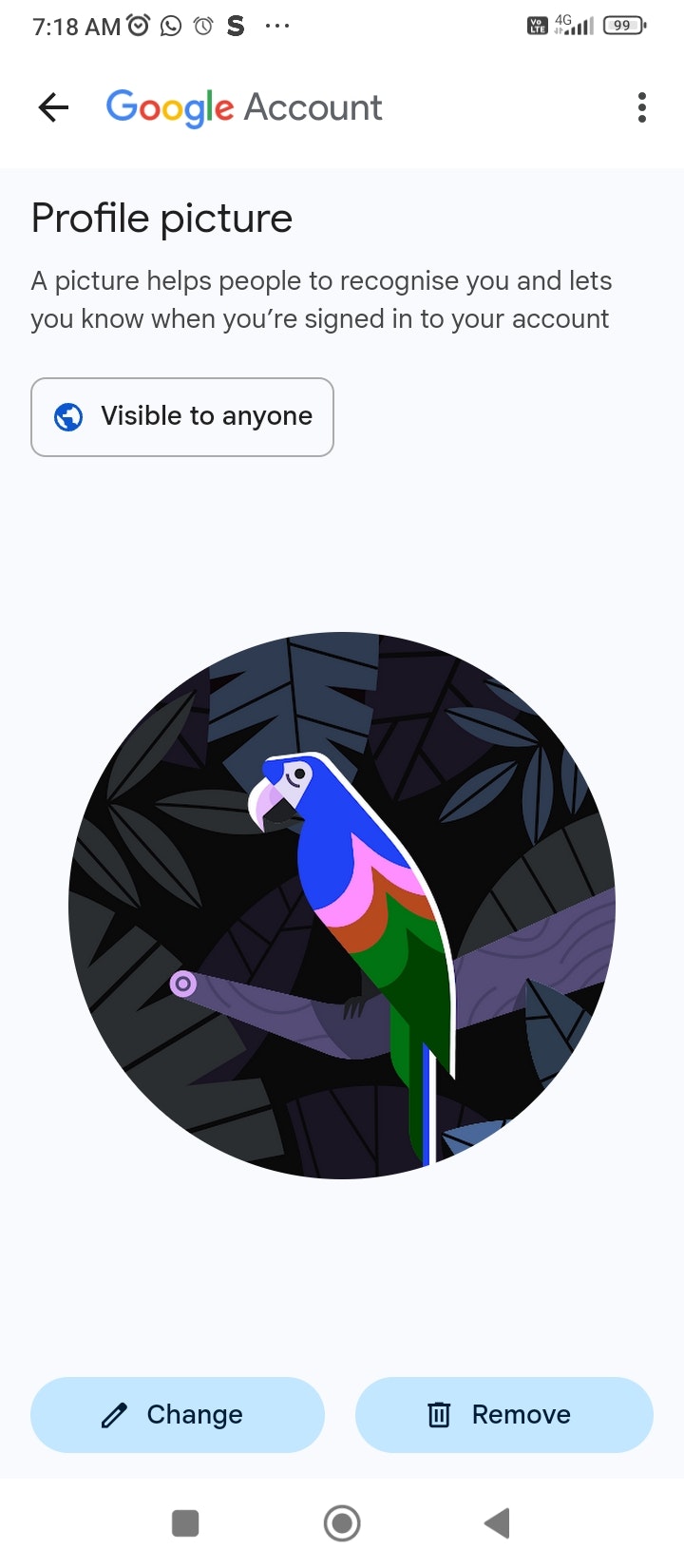Go back using the arrow icon
684x1568 pixels.
tap(54, 107)
